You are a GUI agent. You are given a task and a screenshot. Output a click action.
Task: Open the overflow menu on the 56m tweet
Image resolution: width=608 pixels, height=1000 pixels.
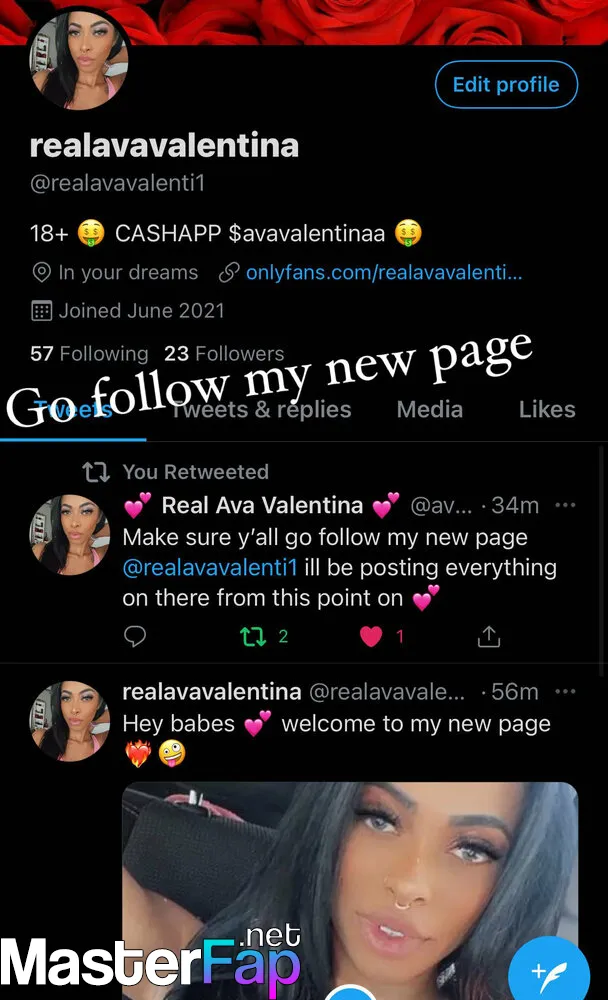point(565,691)
